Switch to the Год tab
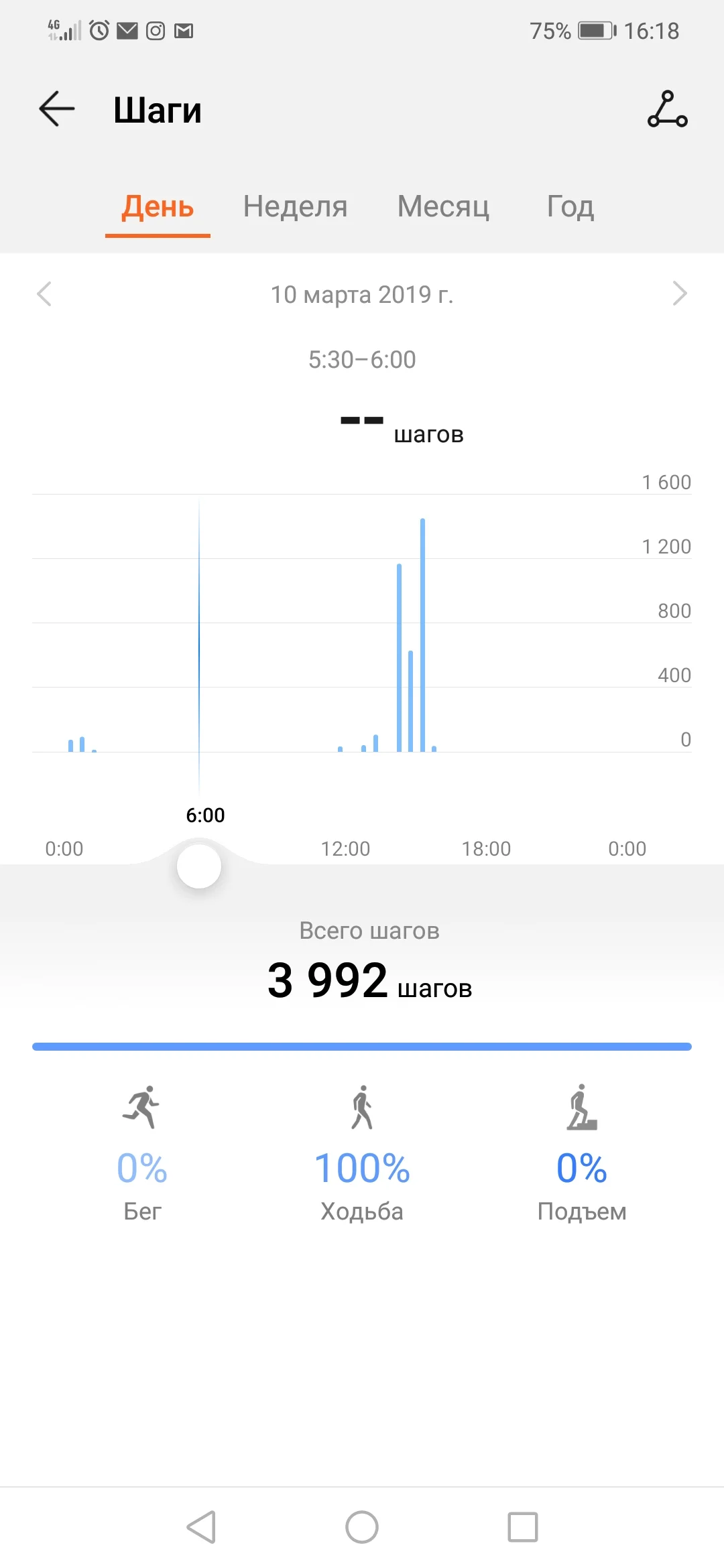 coord(569,207)
